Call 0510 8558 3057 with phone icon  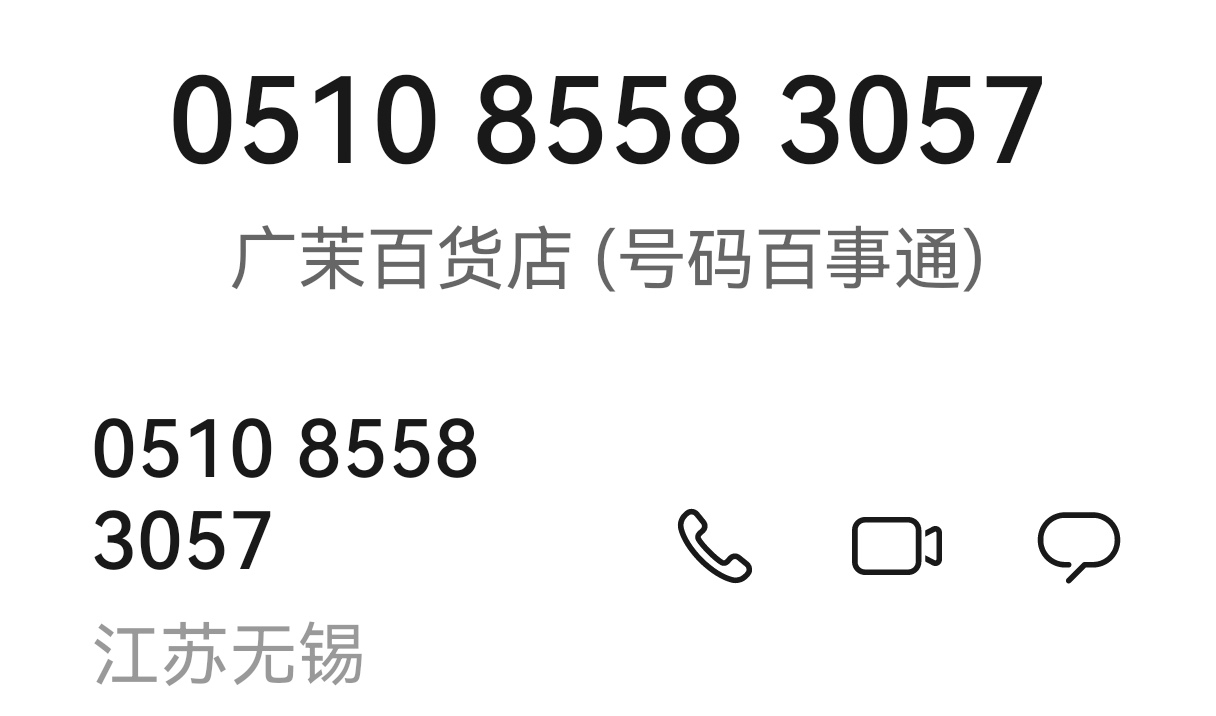(714, 545)
